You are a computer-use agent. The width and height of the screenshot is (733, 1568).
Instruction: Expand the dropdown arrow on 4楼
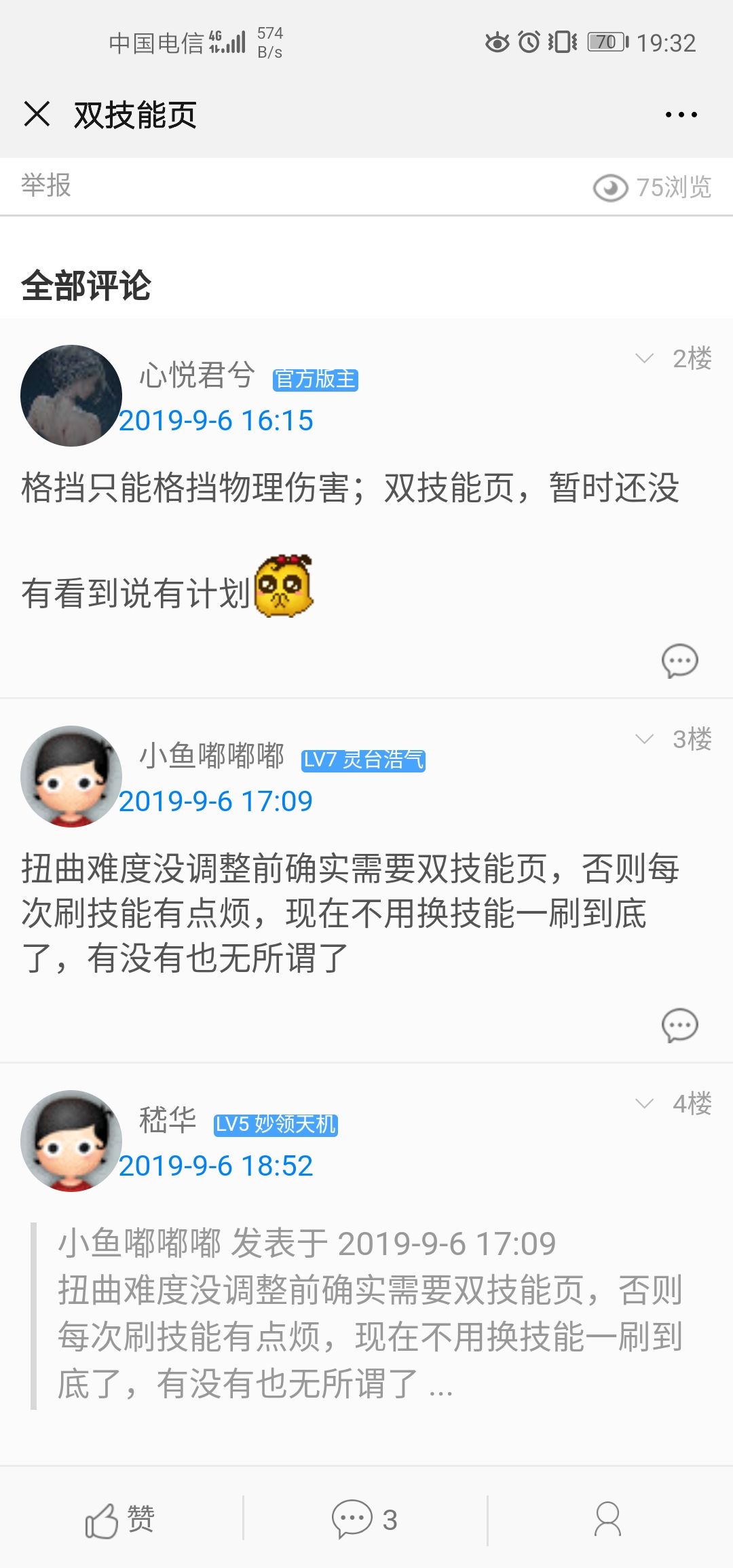[643, 1103]
